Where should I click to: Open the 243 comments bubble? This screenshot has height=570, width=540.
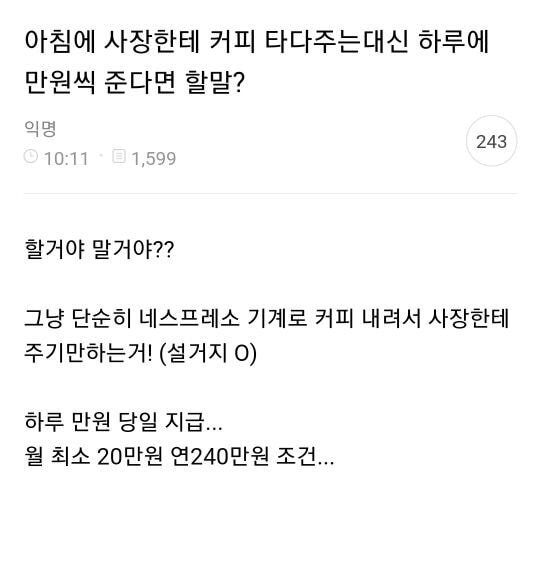[x=491, y=141]
